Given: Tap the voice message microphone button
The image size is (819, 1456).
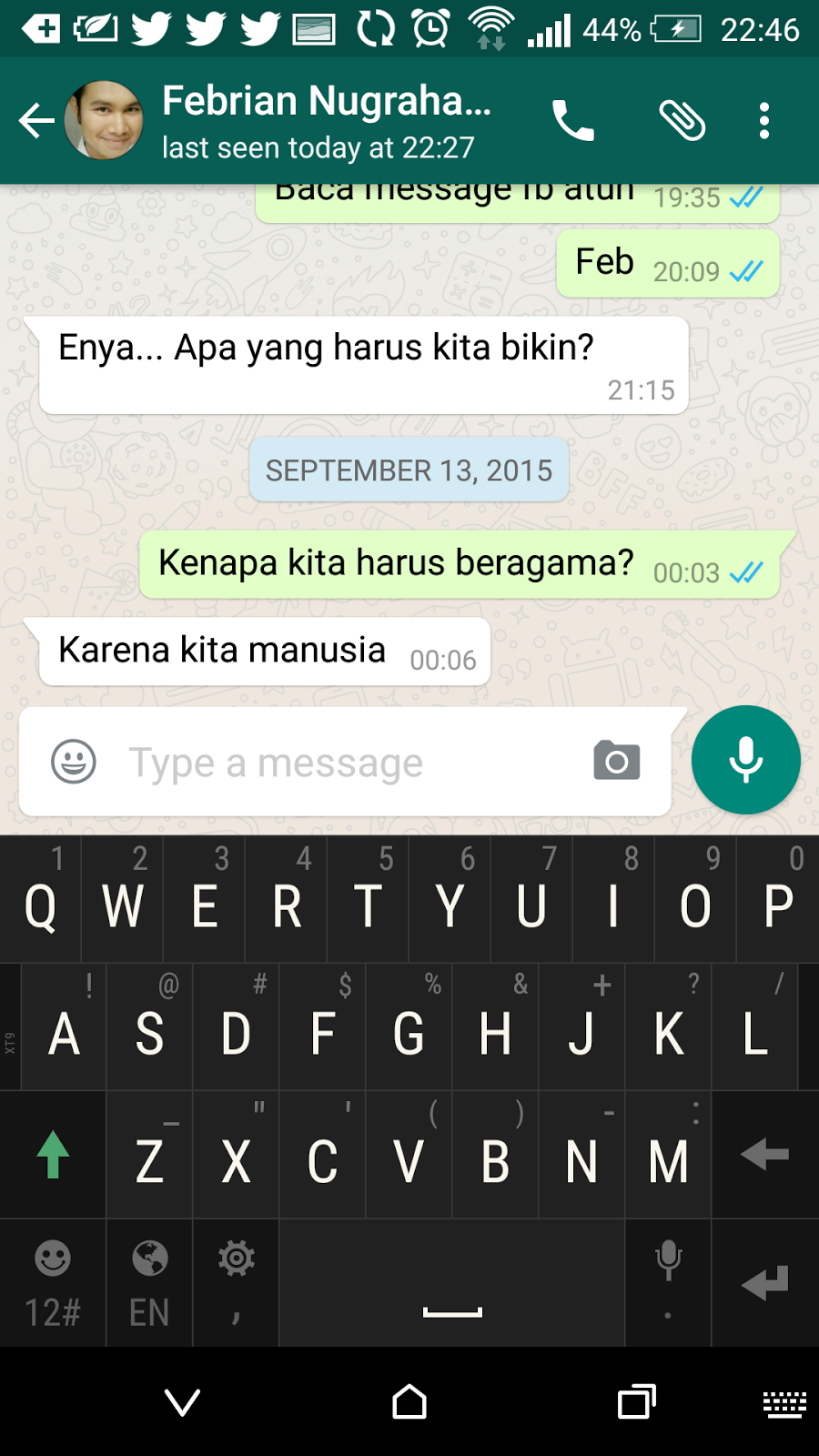Looking at the screenshot, I should 745,760.
